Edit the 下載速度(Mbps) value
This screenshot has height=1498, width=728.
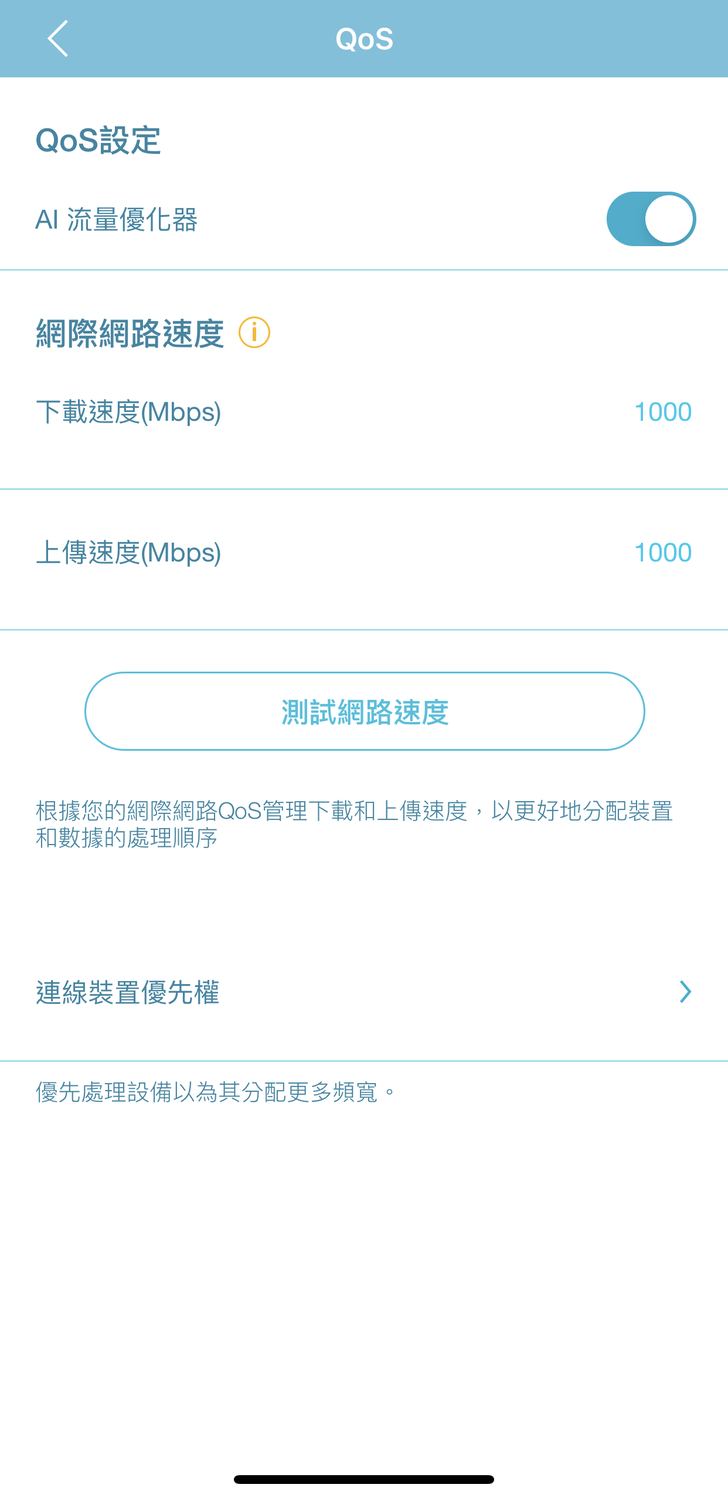[662, 412]
